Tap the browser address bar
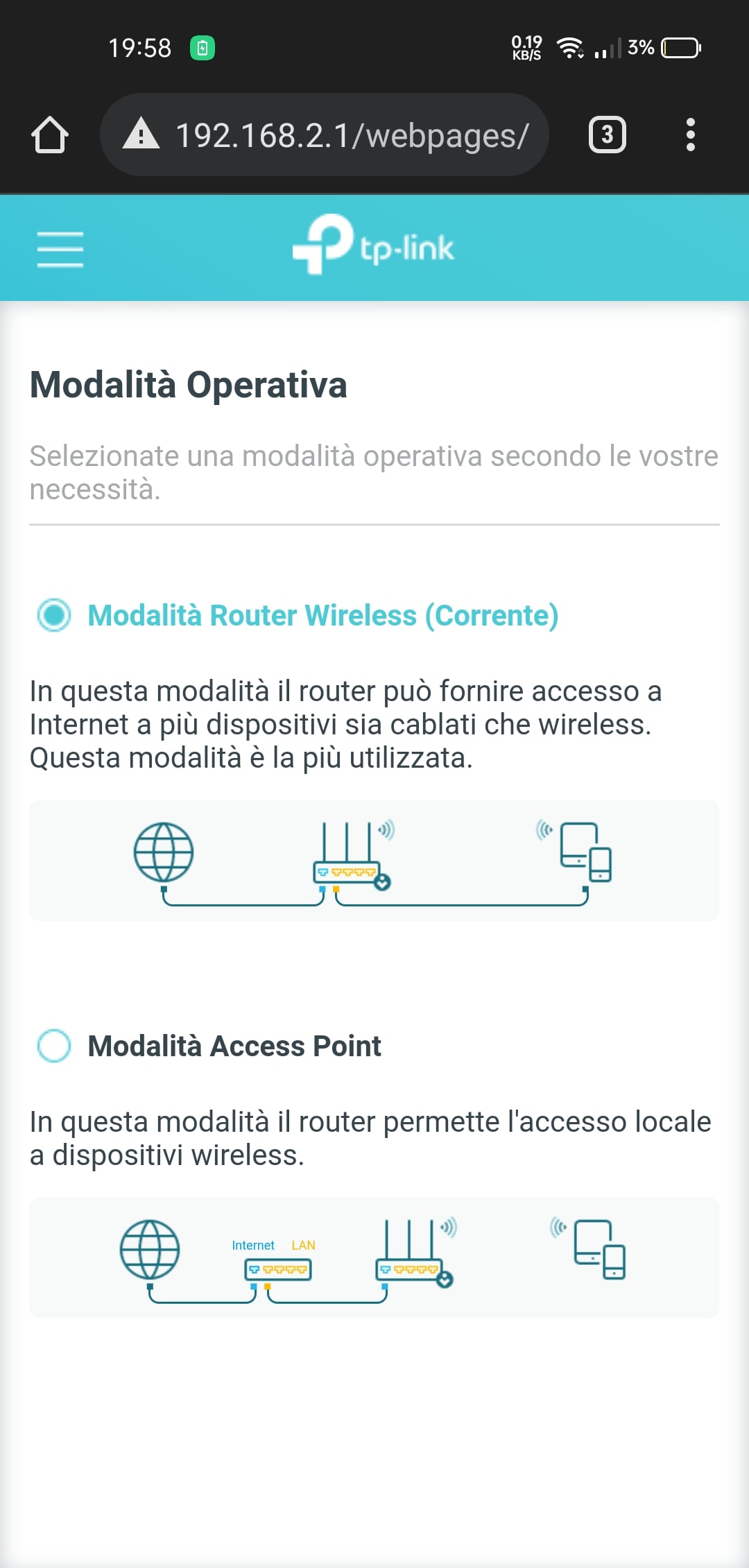Image resolution: width=749 pixels, height=1568 pixels. 325,135
